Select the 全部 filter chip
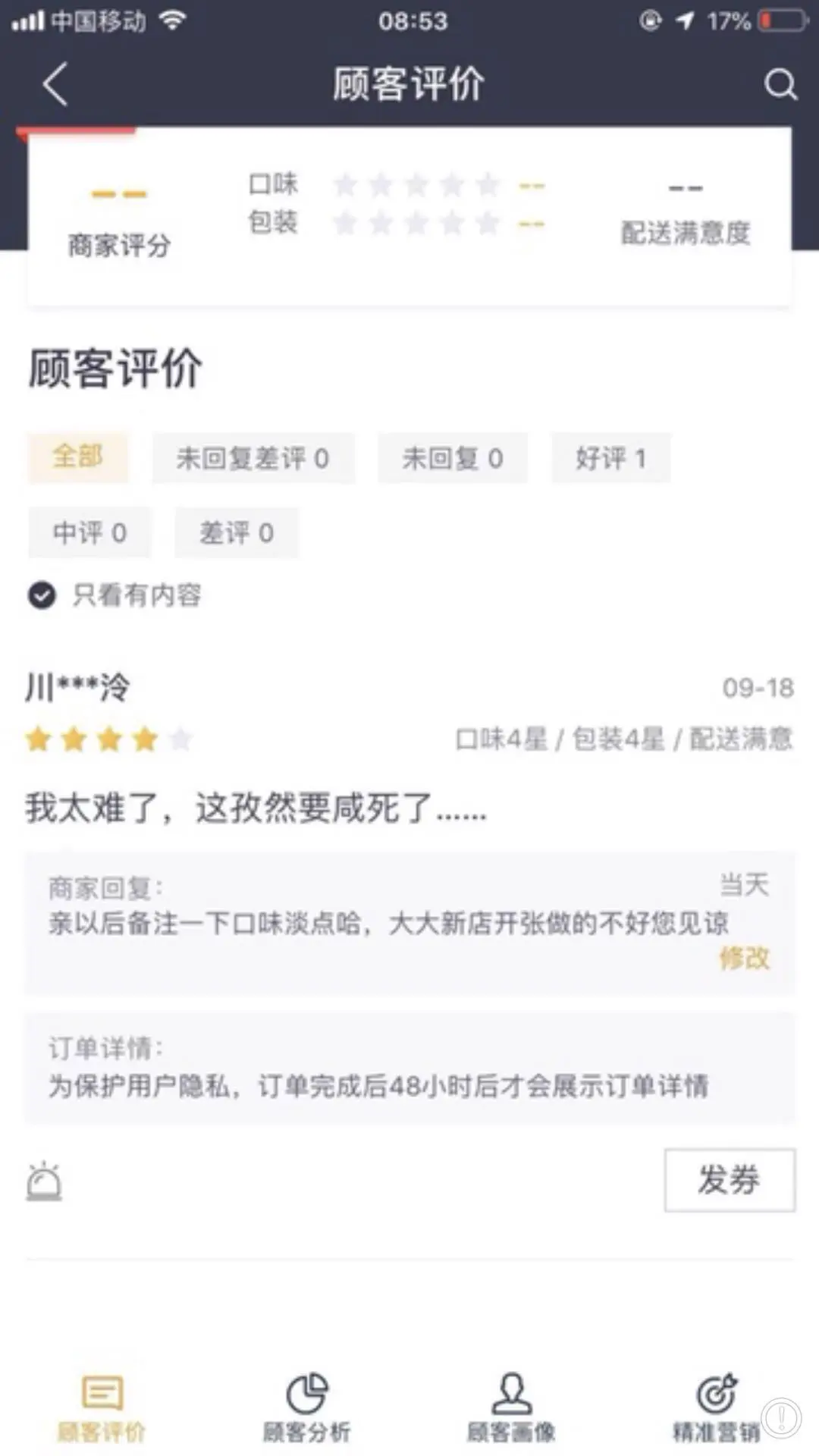The image size is (819, 1456). 78,457
